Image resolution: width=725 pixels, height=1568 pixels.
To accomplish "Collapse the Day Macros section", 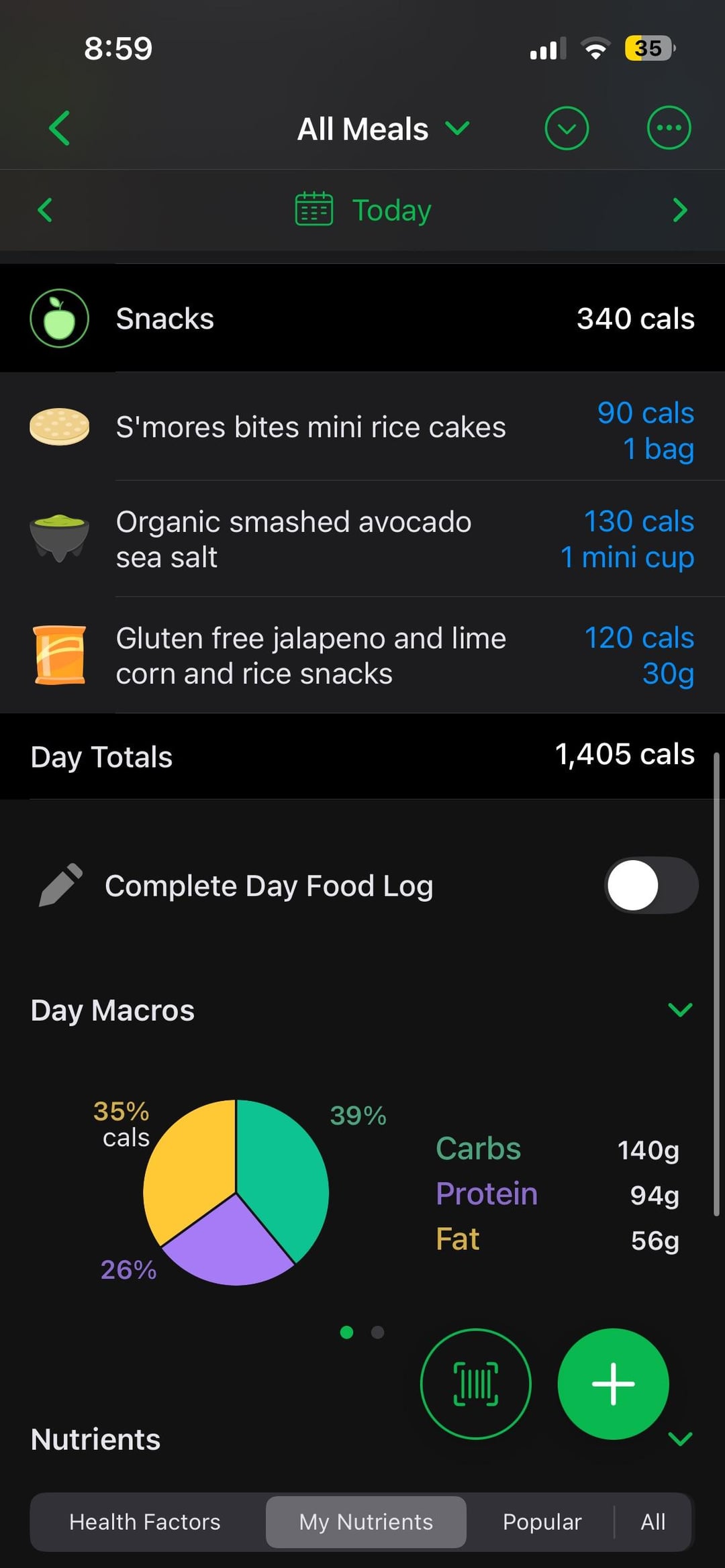I will click(680, 1010).
